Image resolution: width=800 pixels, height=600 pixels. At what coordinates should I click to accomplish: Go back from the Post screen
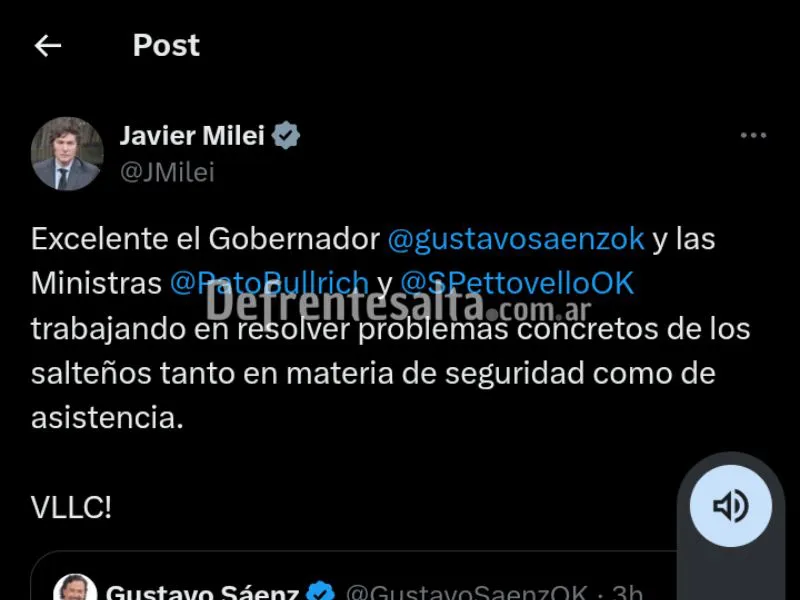[48, 46]
